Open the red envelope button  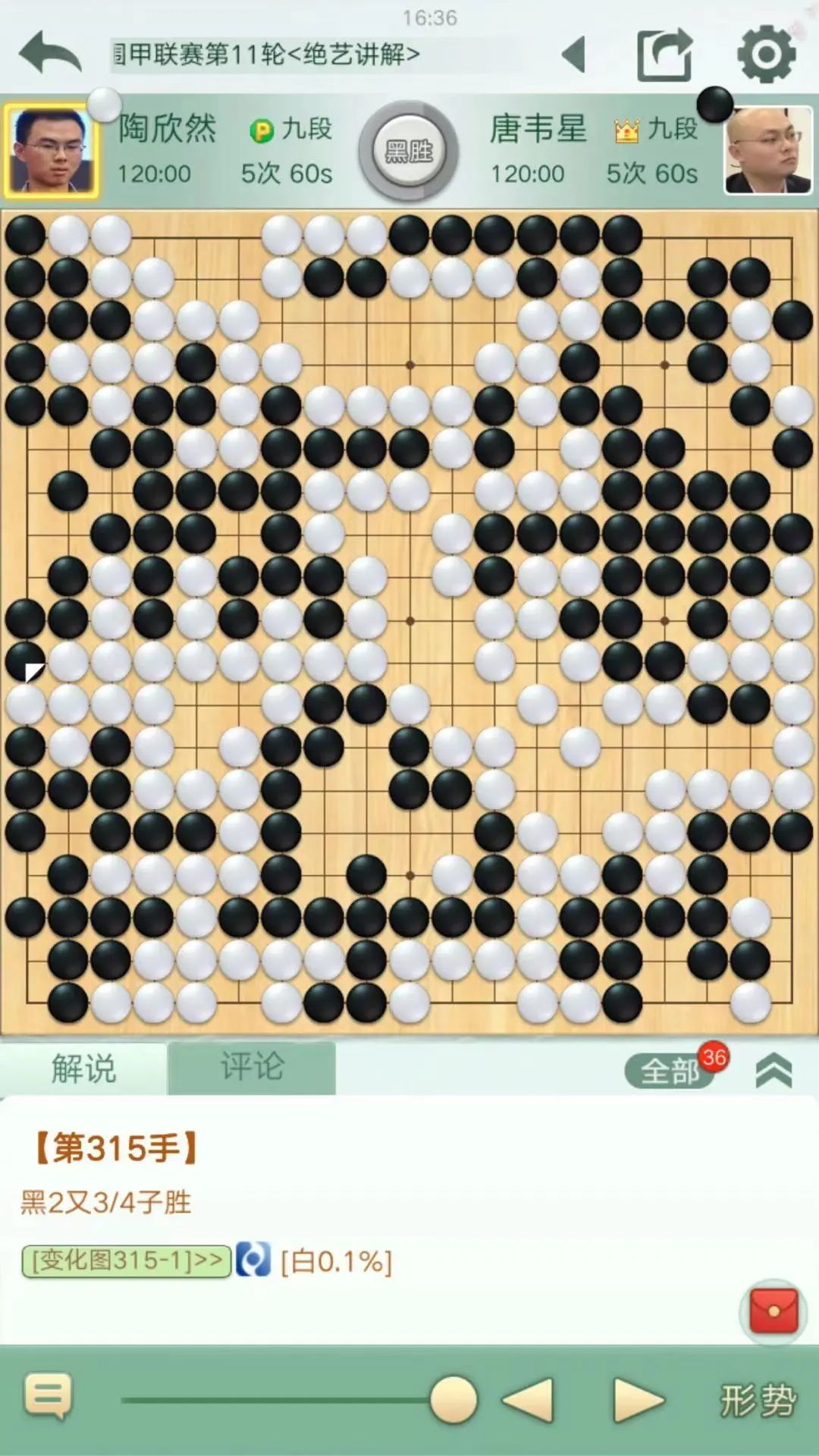click(773, 1310)
